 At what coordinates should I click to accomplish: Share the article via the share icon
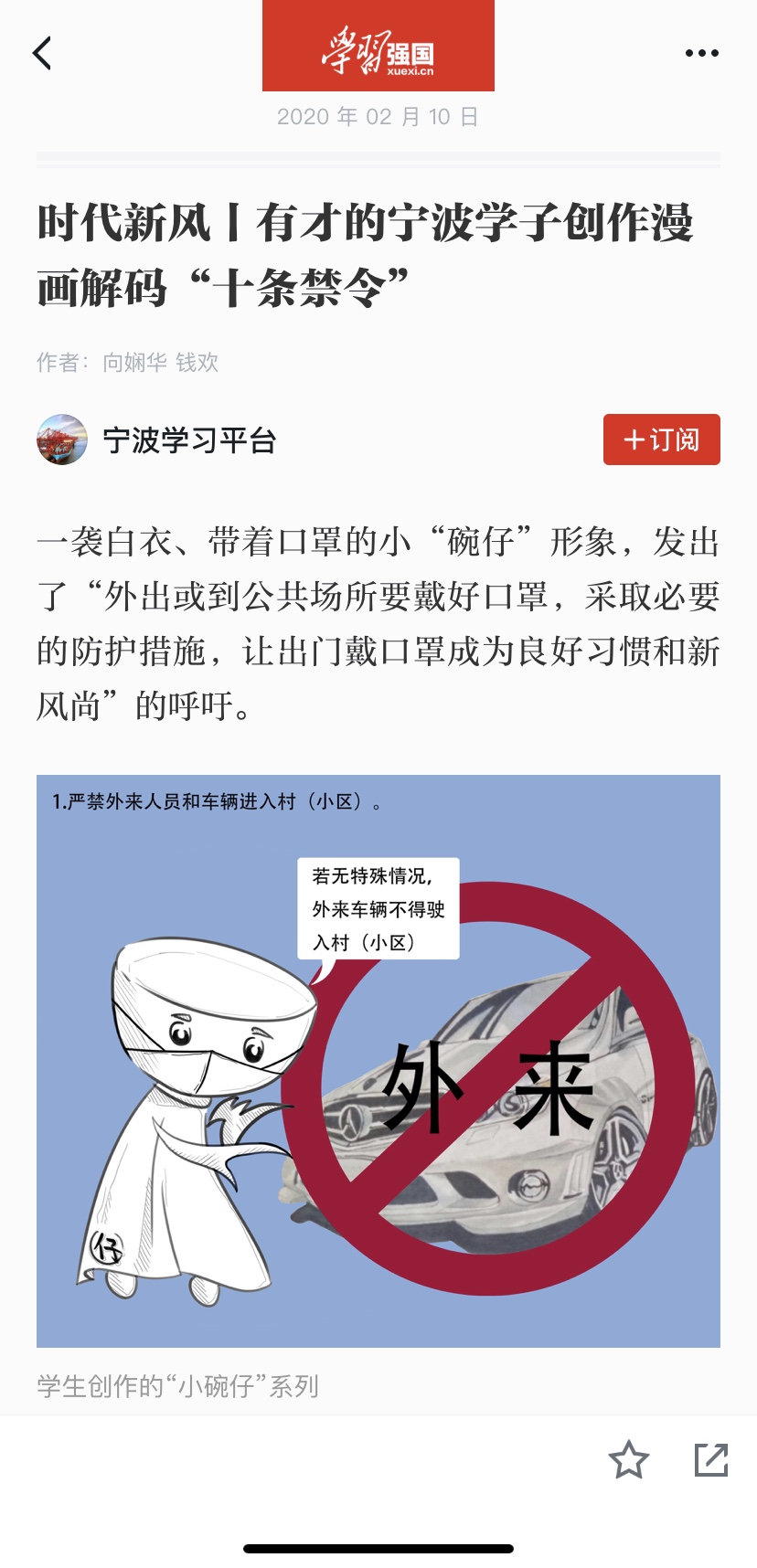pos(710,1460)
